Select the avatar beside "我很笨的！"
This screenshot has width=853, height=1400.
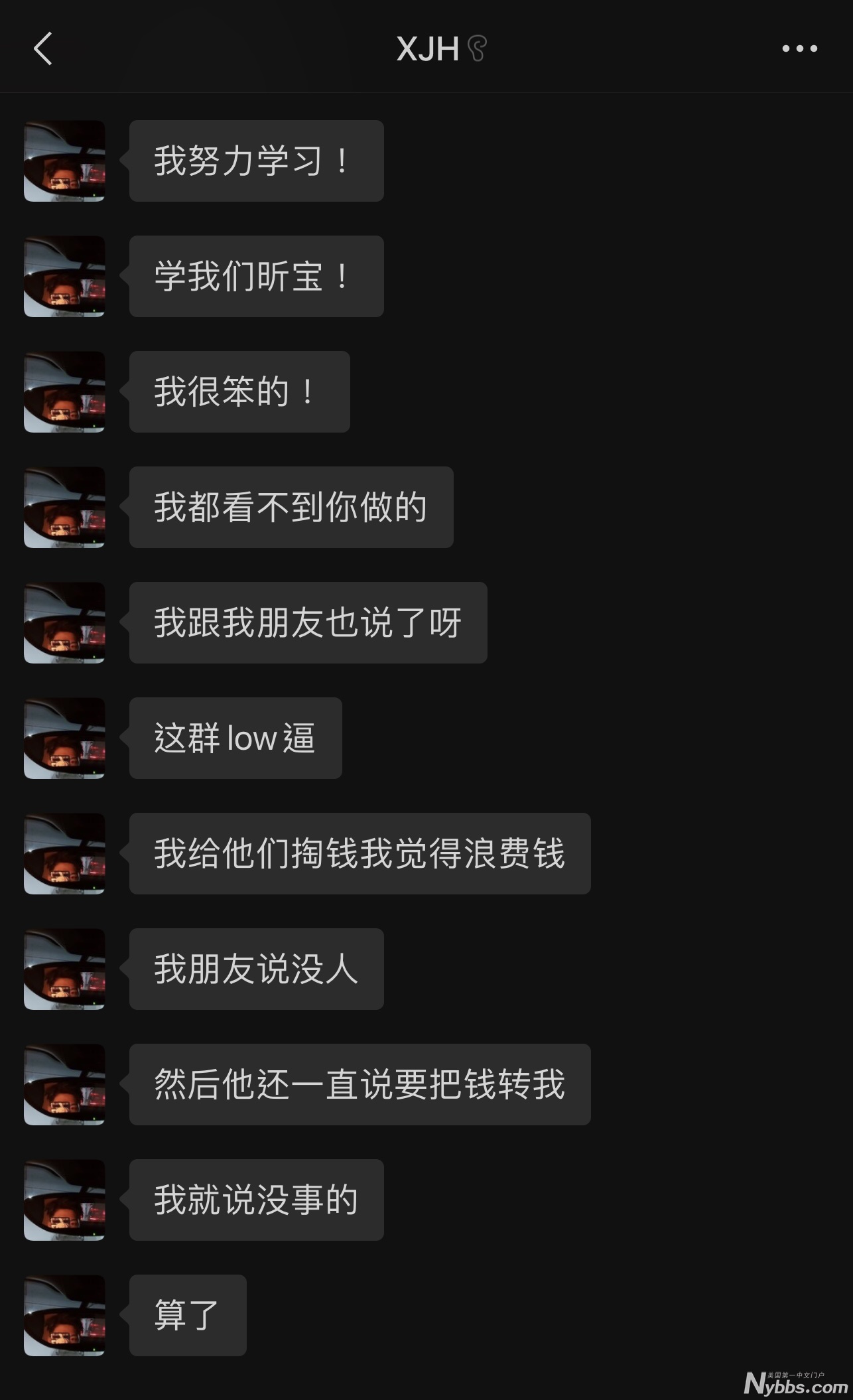pos(64,392)
